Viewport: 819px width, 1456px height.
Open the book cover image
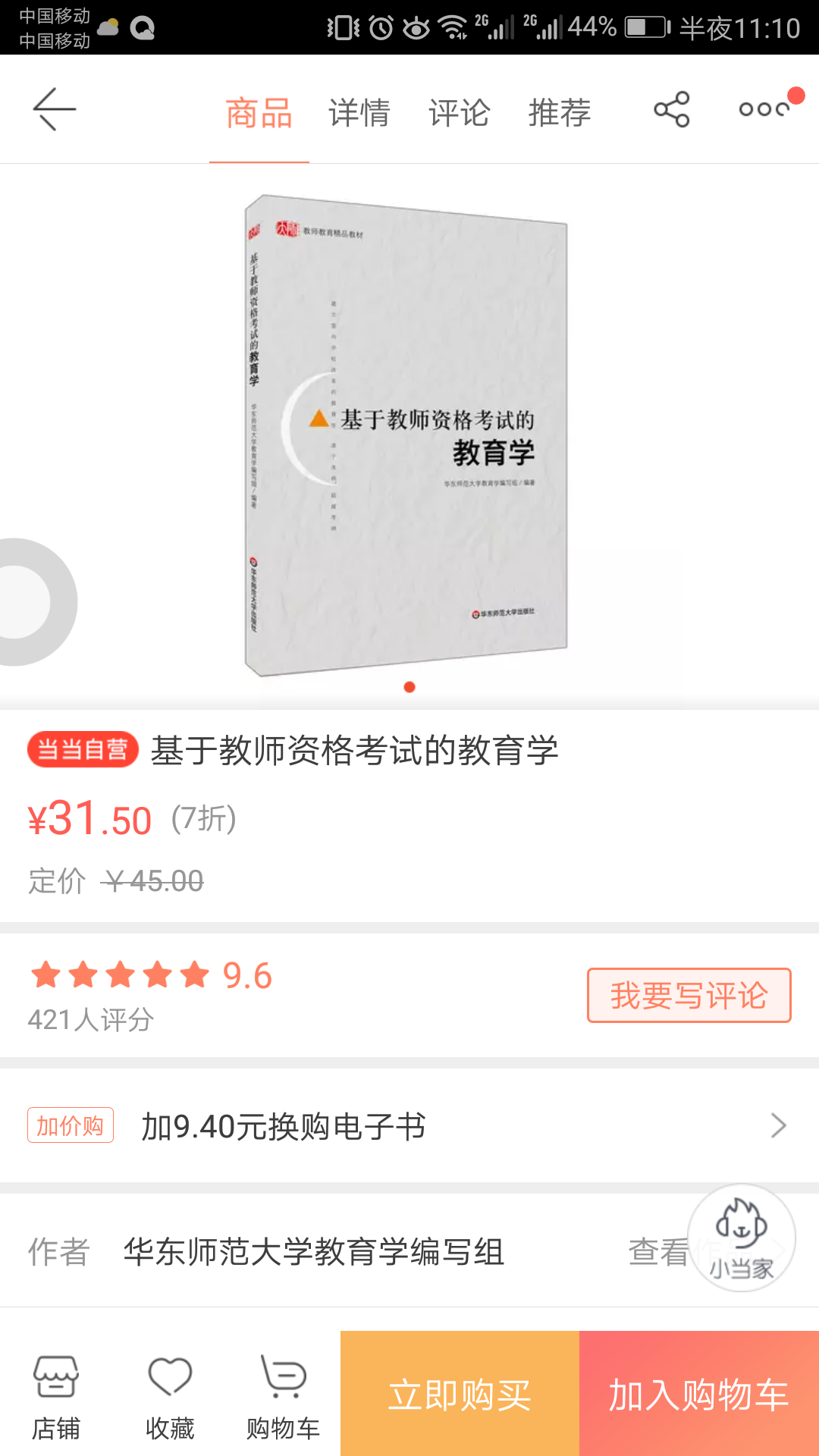406,435
